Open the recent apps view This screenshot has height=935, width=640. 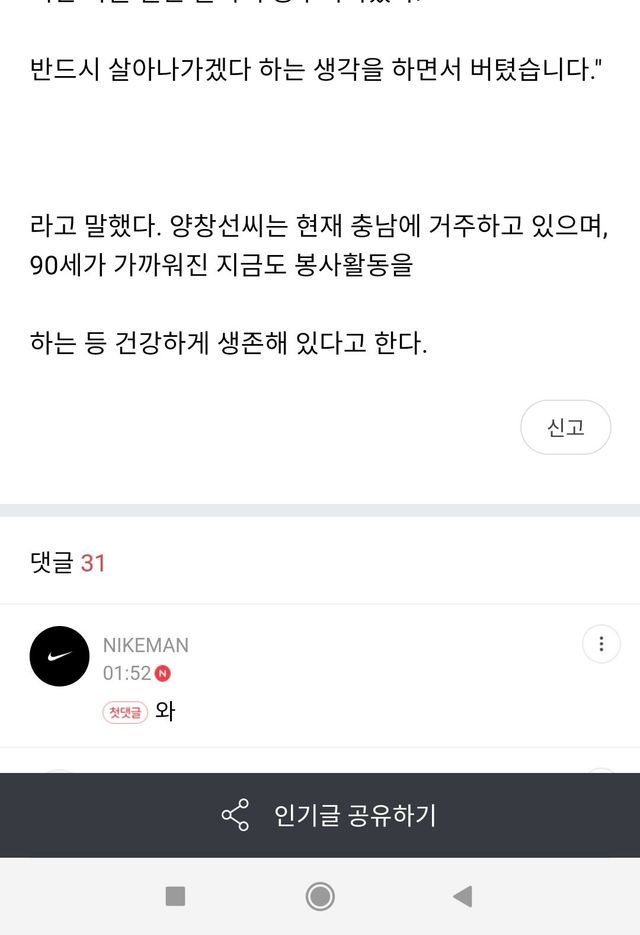click(175, 896)
